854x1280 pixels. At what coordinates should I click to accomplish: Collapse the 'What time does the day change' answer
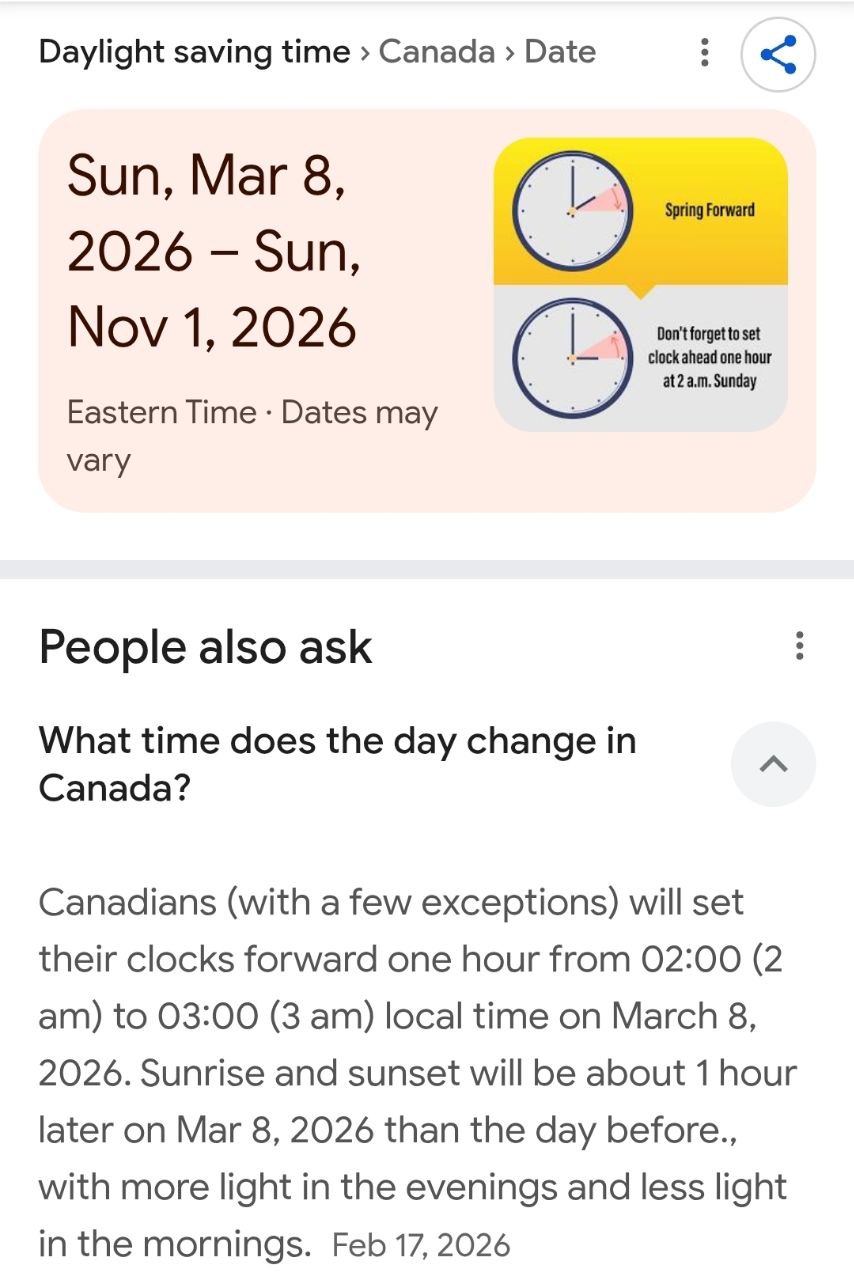point(773,764)
